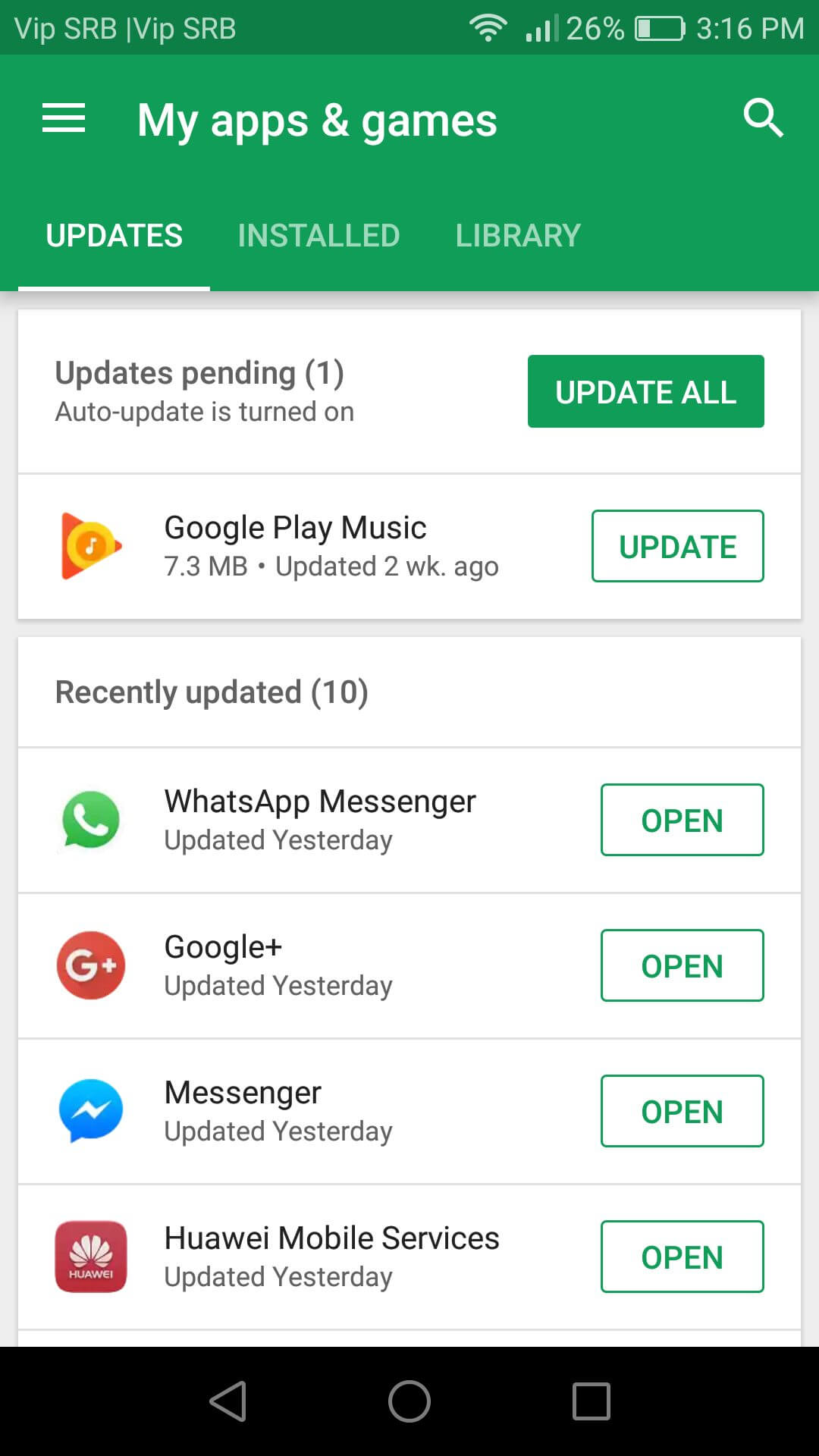The height and width of the screenshot is (1456, 819).
Task: Open Messenger using its Open button
Action: (x=682, y=1112)
